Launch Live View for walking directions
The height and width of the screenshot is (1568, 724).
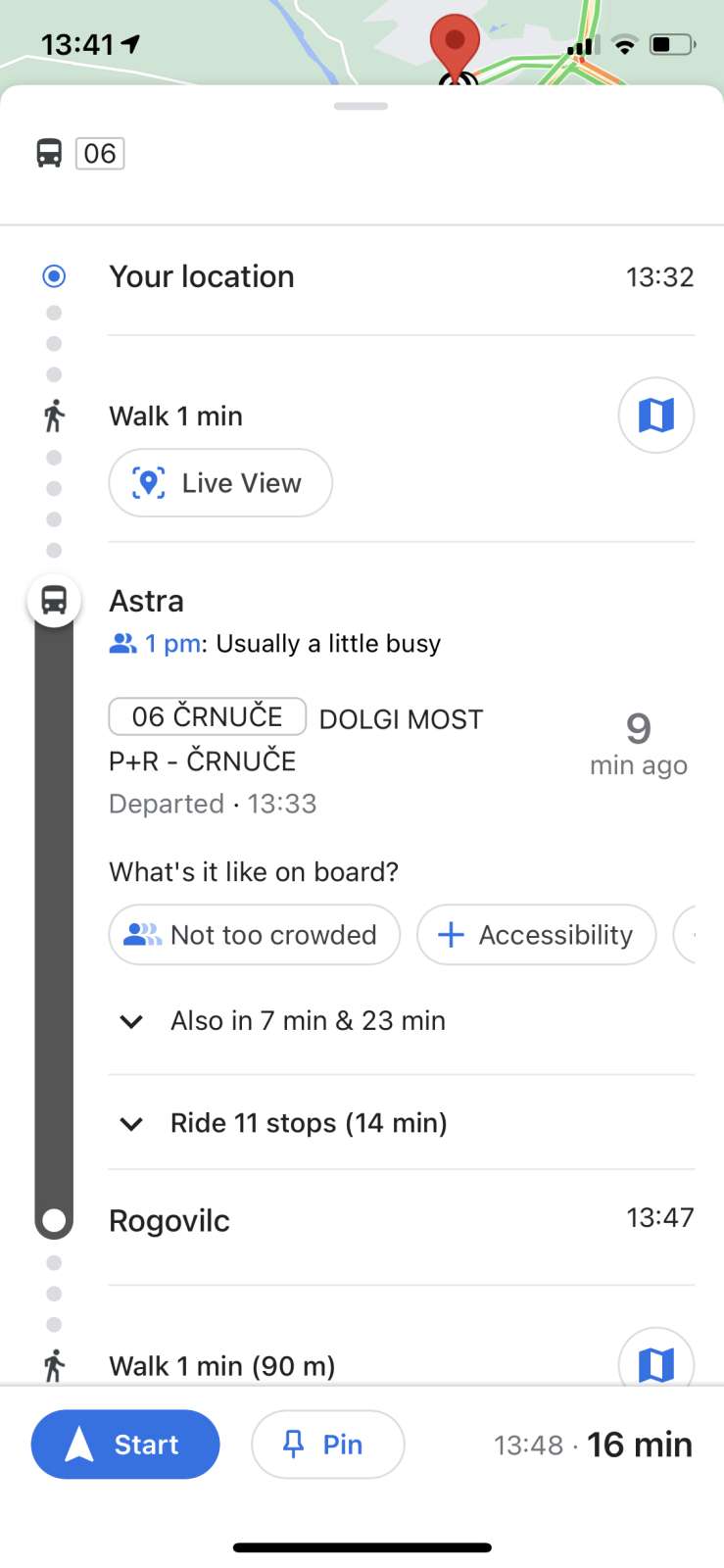pos(220,483)
